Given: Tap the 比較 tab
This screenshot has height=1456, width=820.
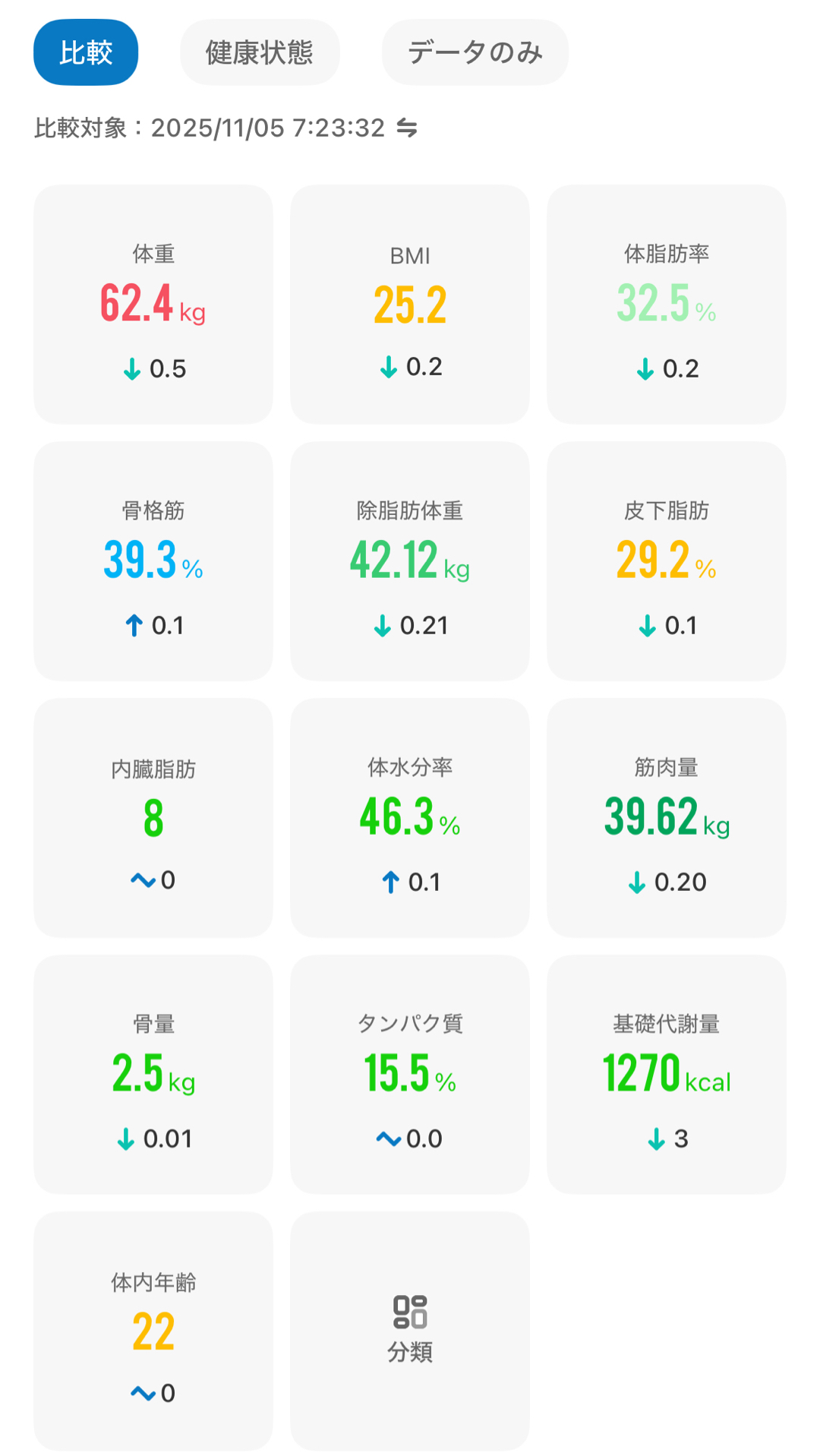Looking at the screenshot, I should pyautogui.click(x=86, y=52).
